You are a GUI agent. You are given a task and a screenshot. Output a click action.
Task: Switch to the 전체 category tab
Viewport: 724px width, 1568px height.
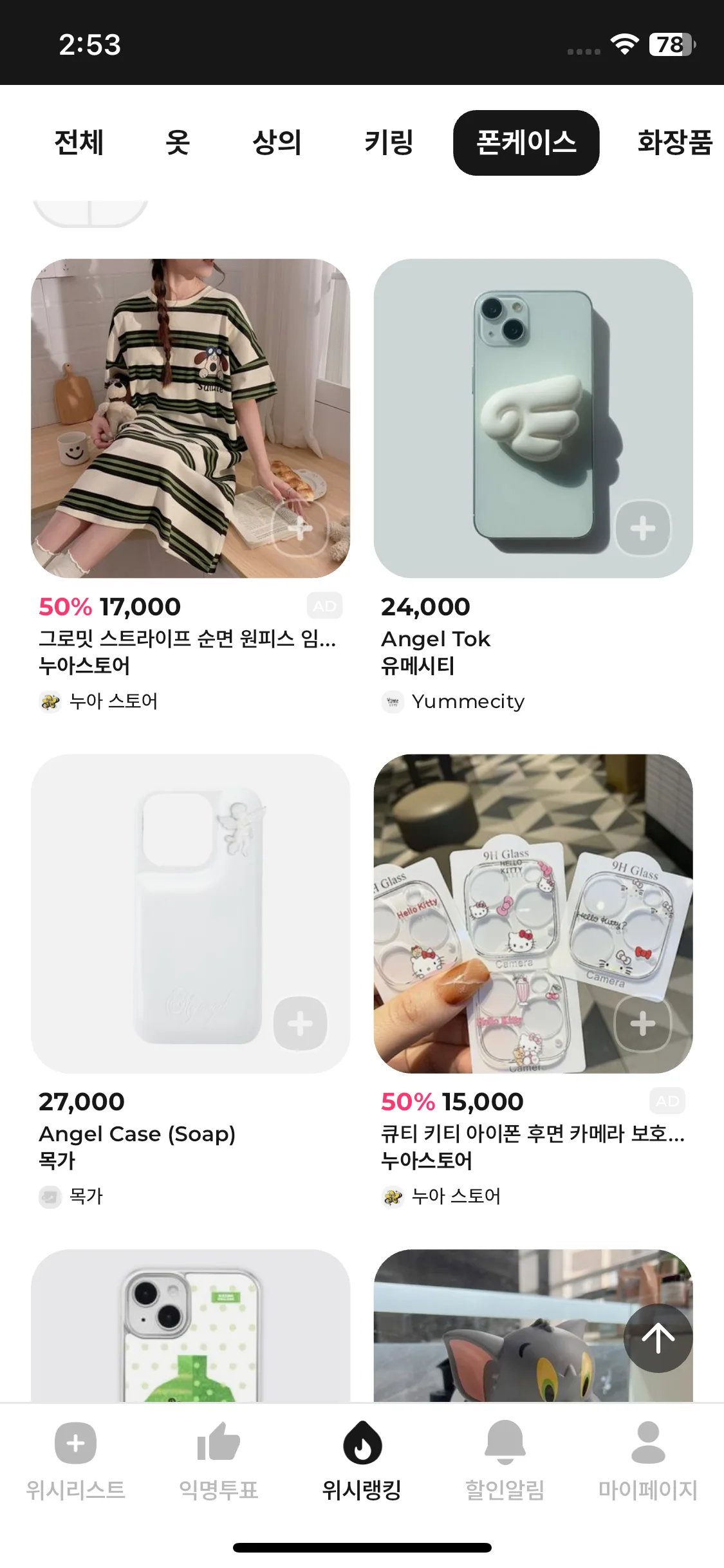[79, 142]
